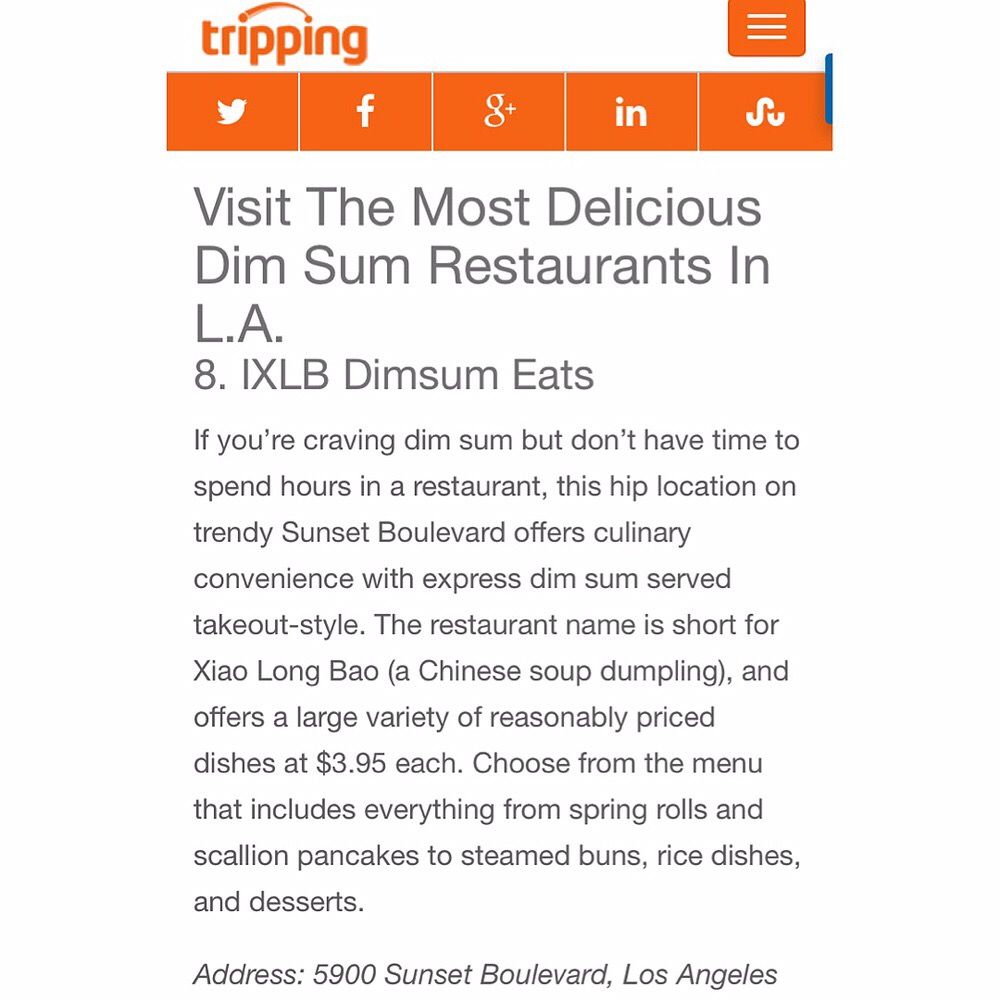Screen dimensions: 1000x1000
Task: Share the article on Twitter
Action: click(x=232, y=111)
